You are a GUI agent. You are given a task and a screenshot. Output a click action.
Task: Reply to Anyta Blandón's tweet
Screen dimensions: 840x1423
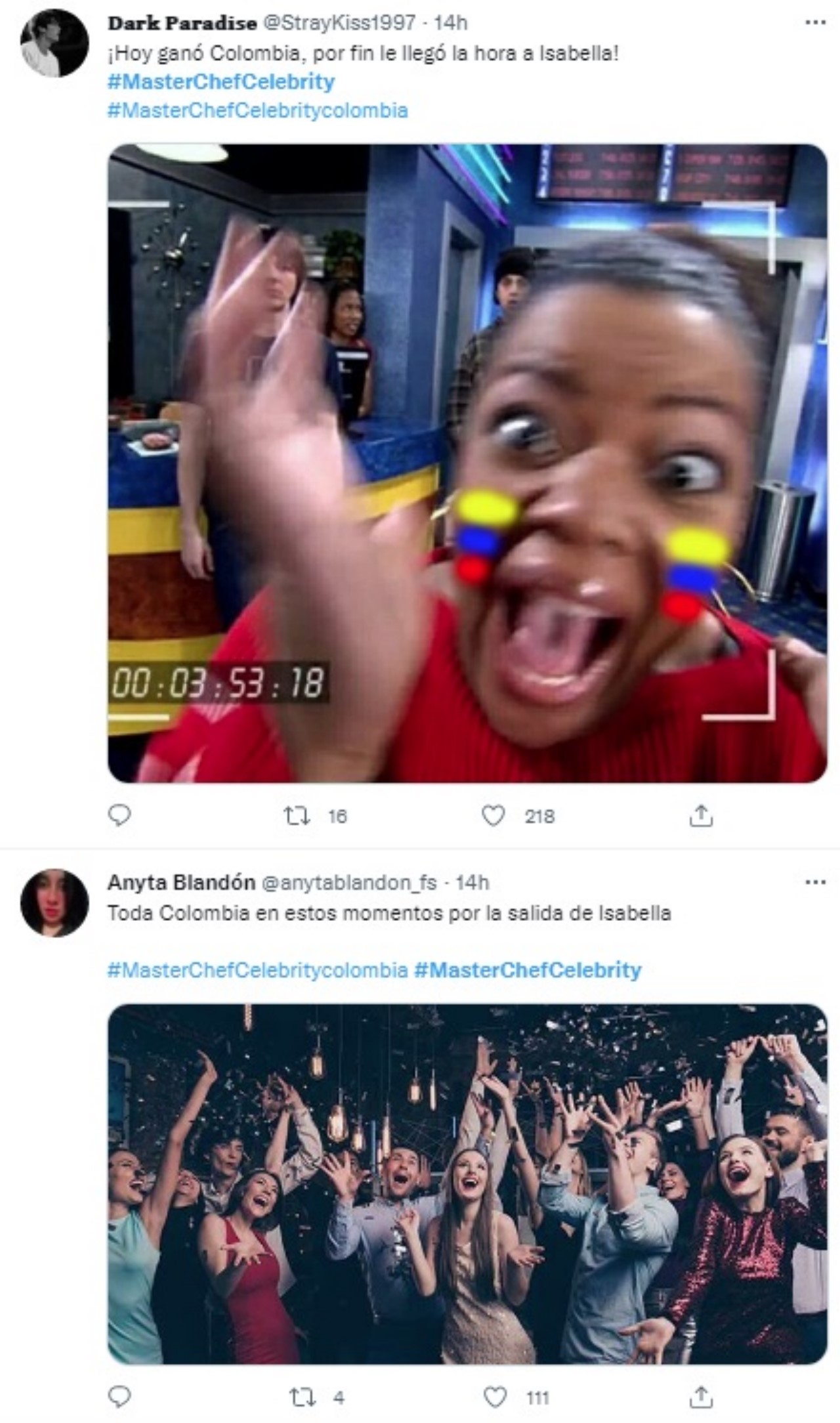click(119, 1397)
